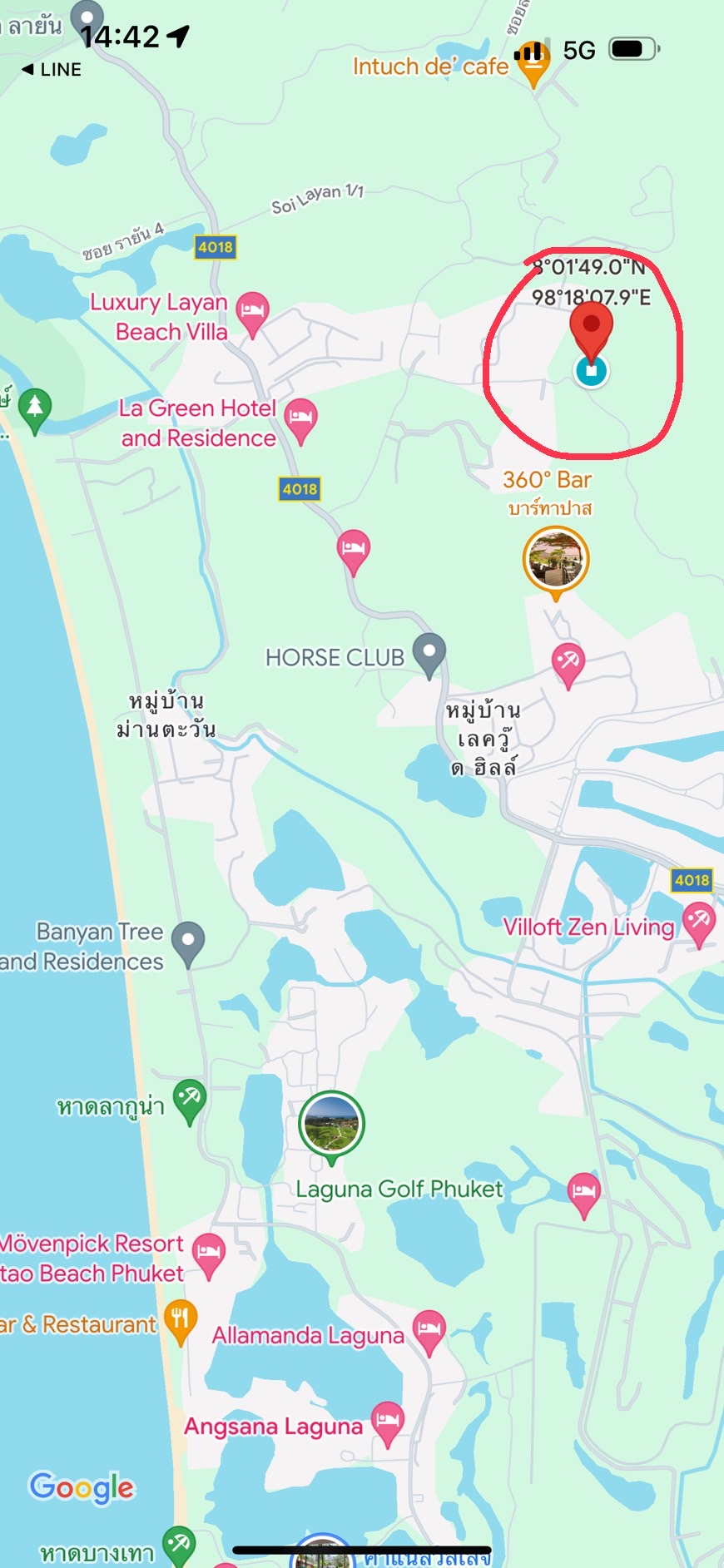Tap the blue transit icon below the red pin
724x1568 pixels.
point(592,372)
